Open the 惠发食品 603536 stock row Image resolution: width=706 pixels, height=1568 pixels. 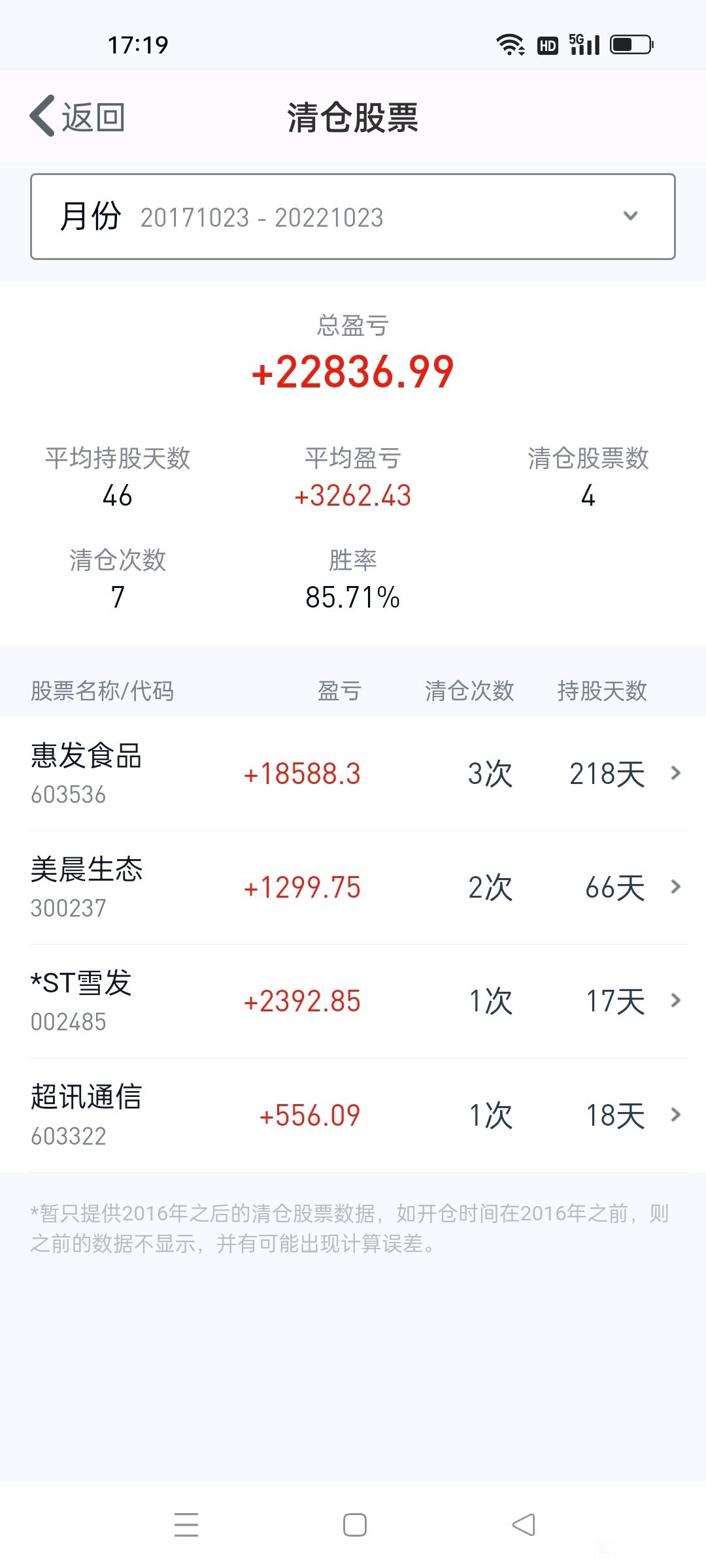(x=353, y=774)
